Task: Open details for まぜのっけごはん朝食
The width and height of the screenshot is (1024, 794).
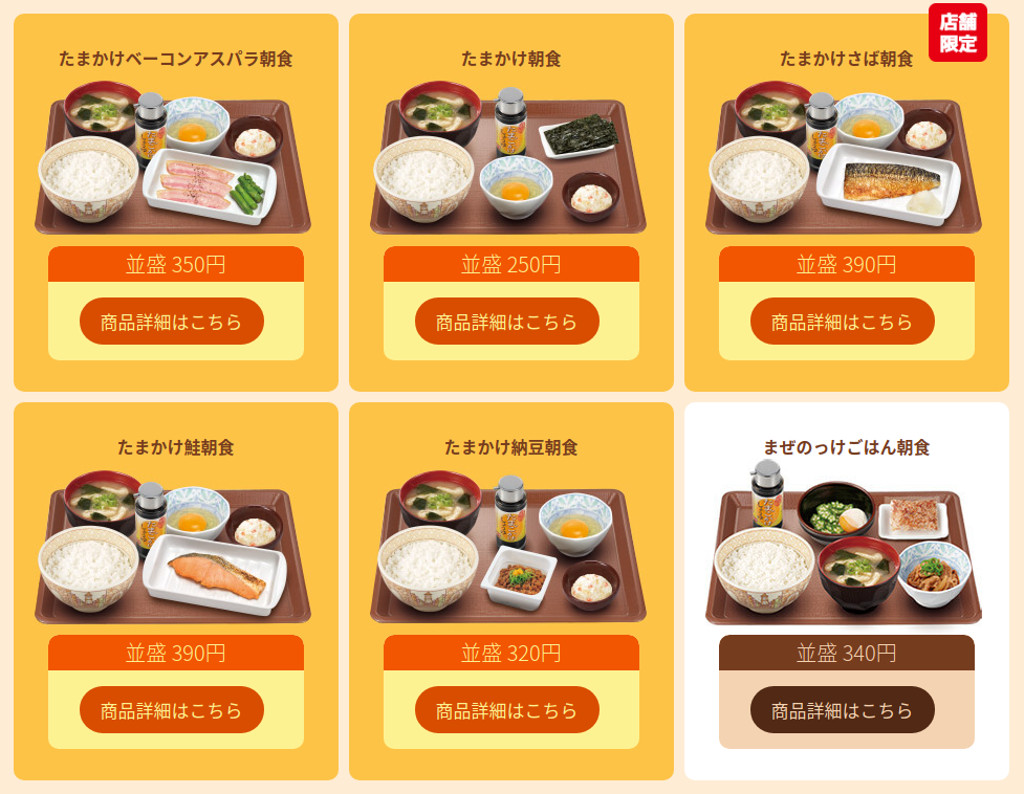Action: [x=842, y=710]
